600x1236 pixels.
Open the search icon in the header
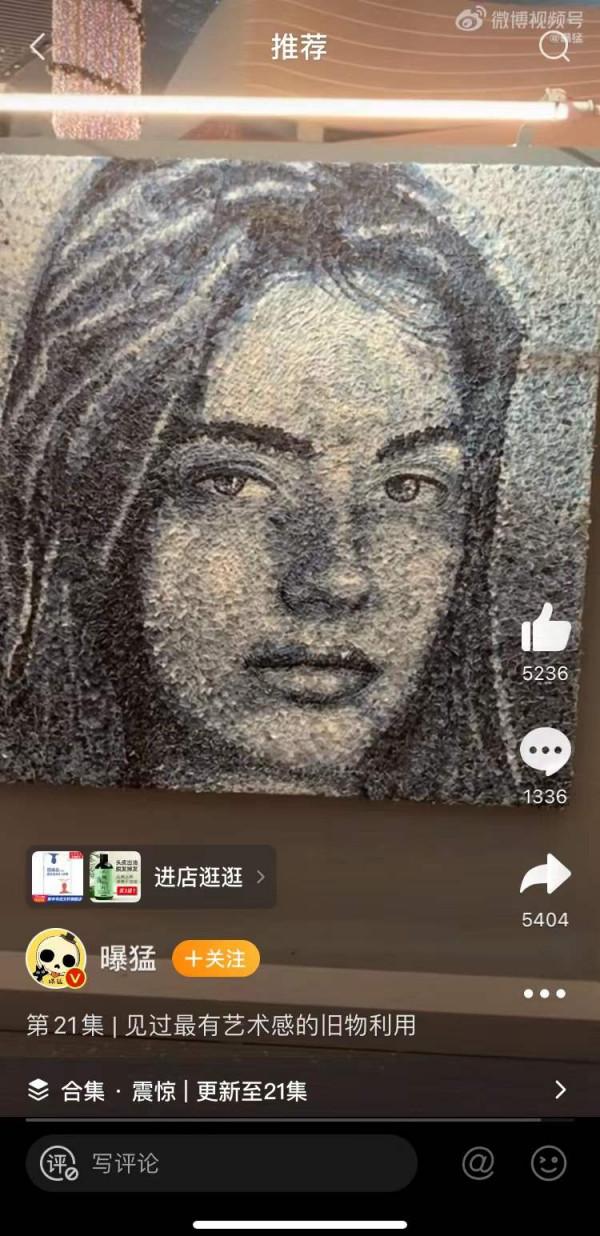click(x=554, y=47)
